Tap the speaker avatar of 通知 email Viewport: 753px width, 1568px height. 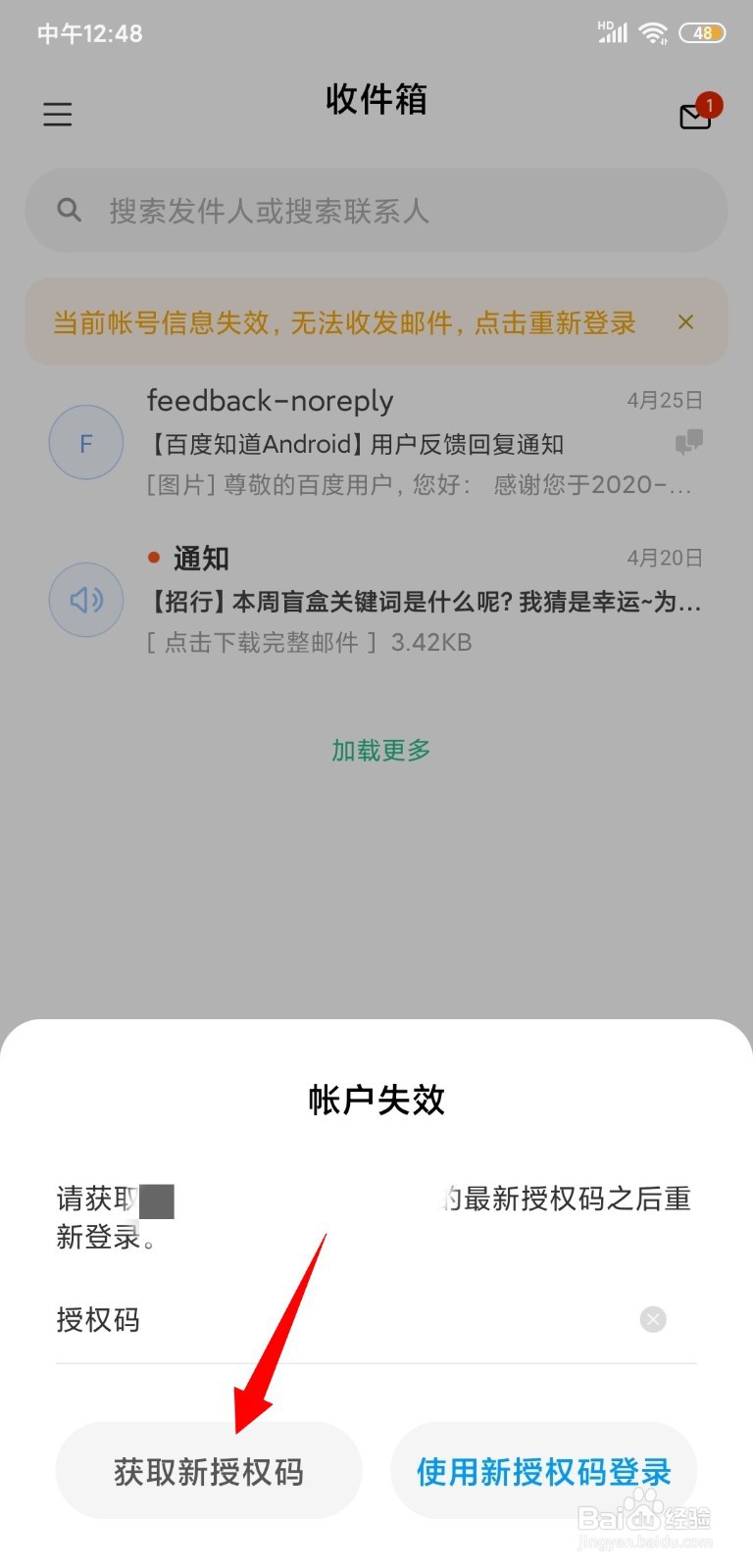(x=85, y=600)
